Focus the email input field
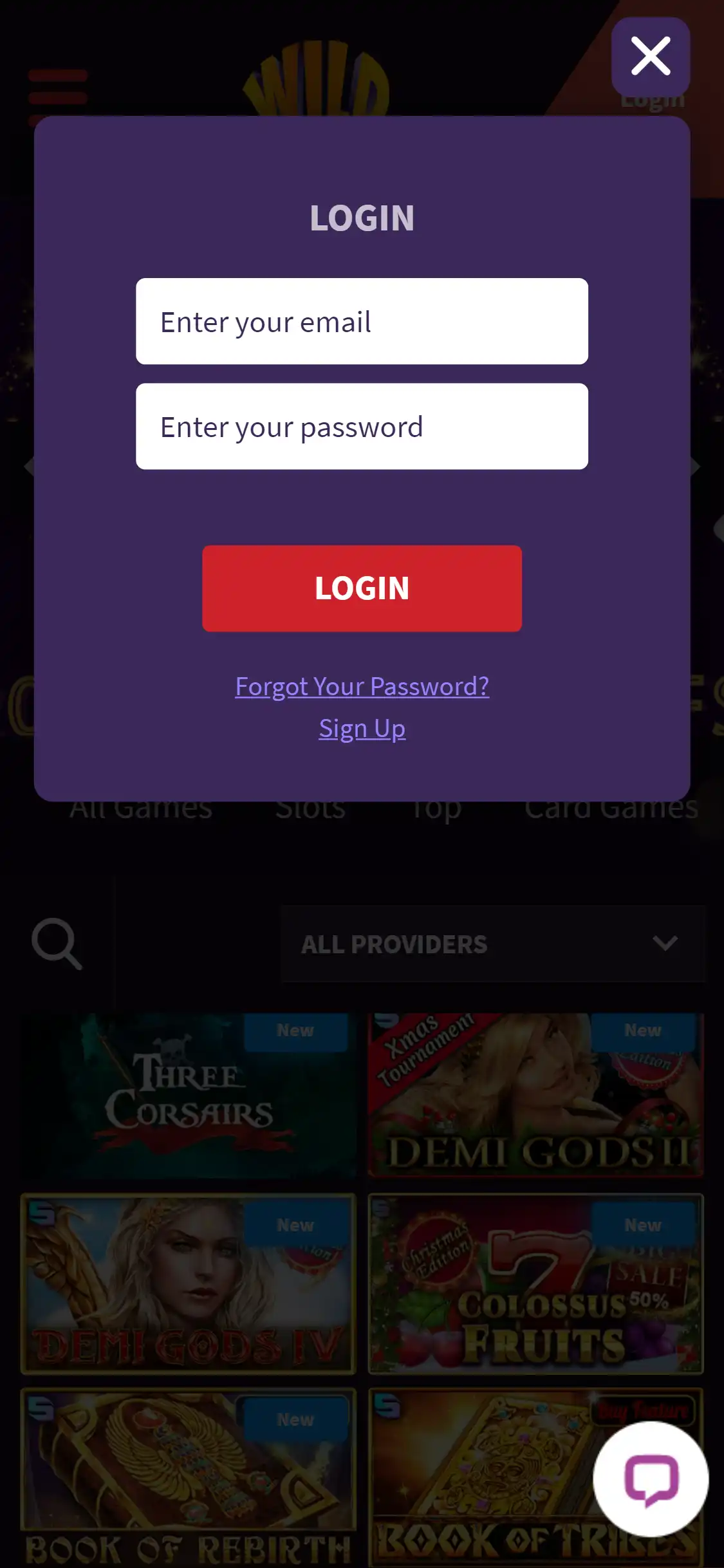This screenshot has height=1568, width=724. (x=362, y=321)
